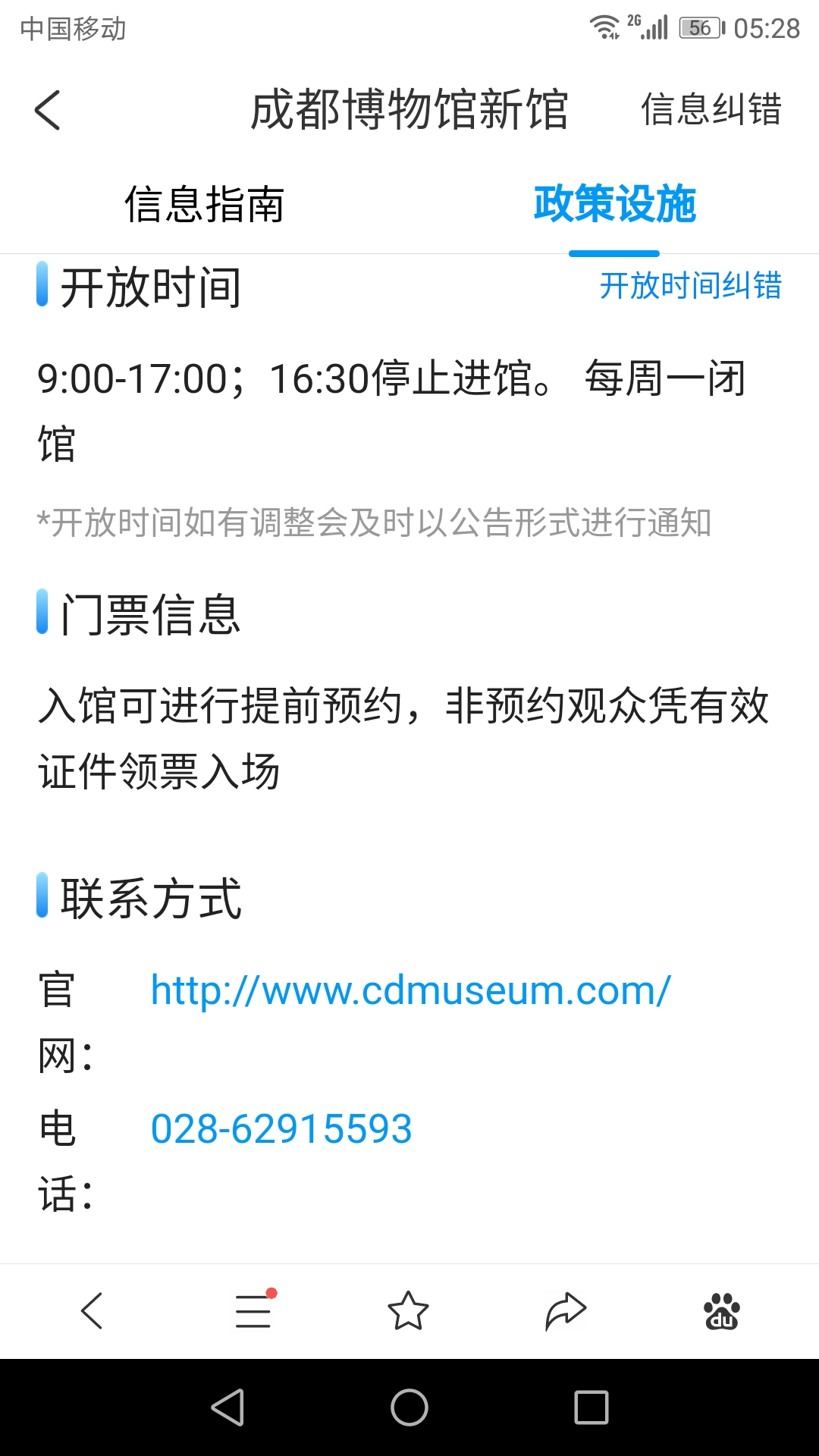Call the phone number 028-62915593
The width and height of the screenshot is (819, 1456).
point(281,1128)
